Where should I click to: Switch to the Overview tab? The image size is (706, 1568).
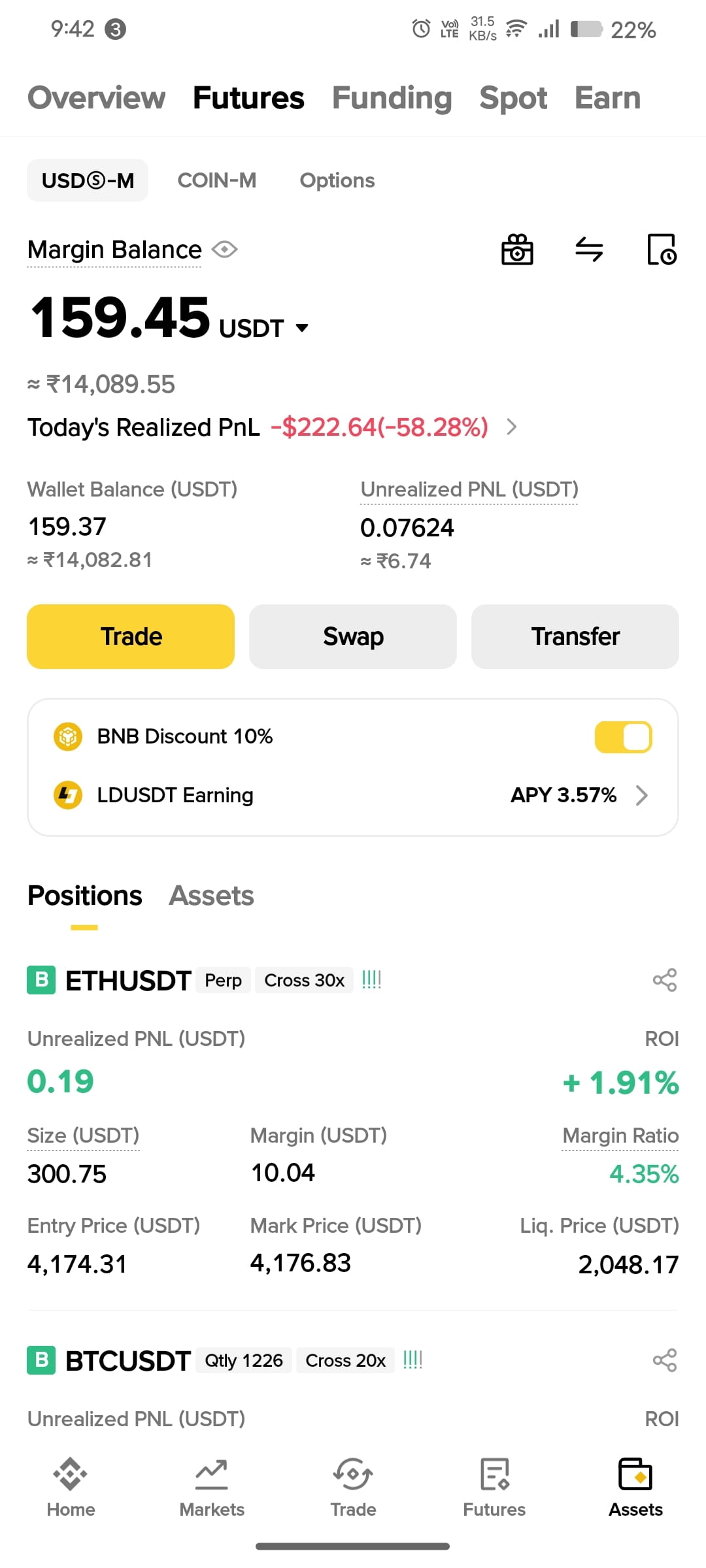tap(96, 98)
